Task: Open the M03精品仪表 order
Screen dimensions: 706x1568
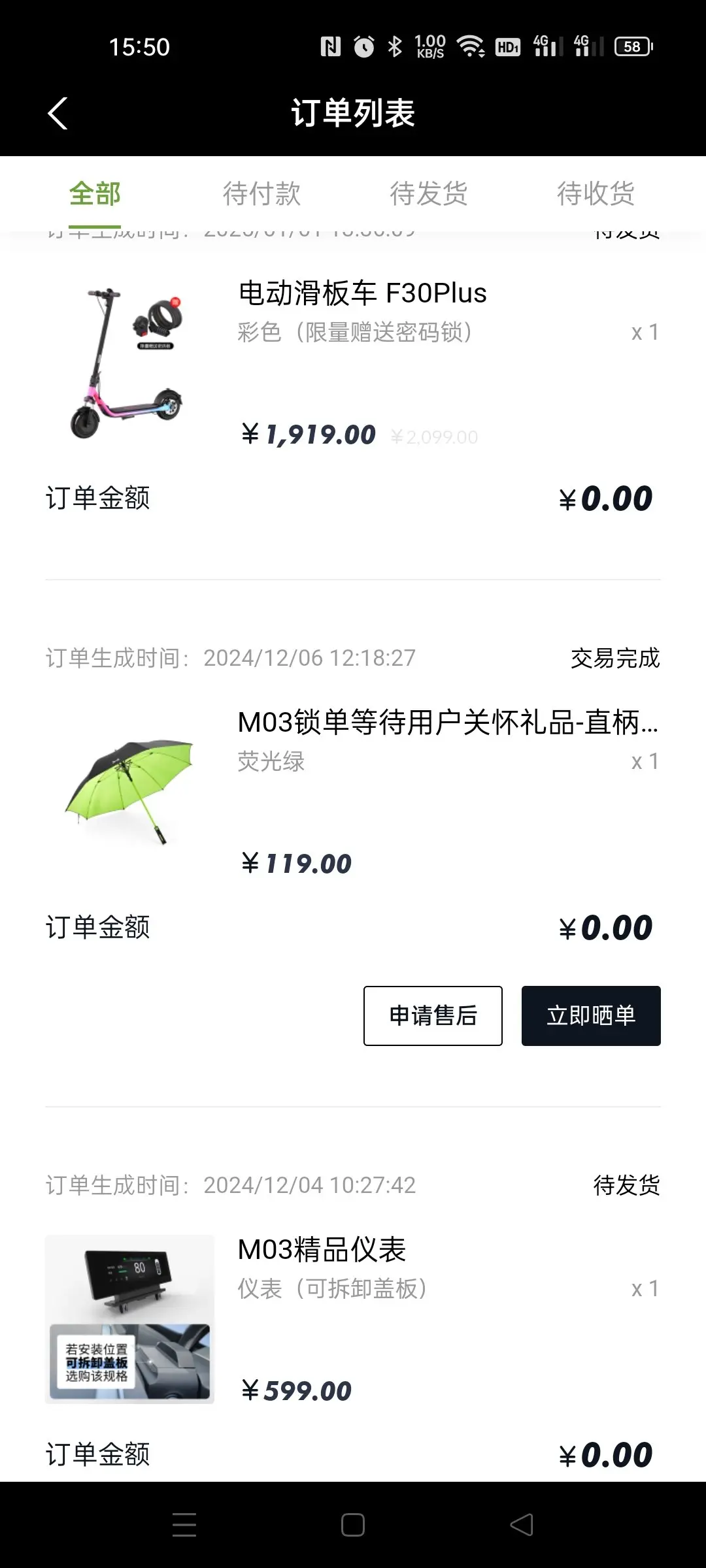Action: 322,1250
